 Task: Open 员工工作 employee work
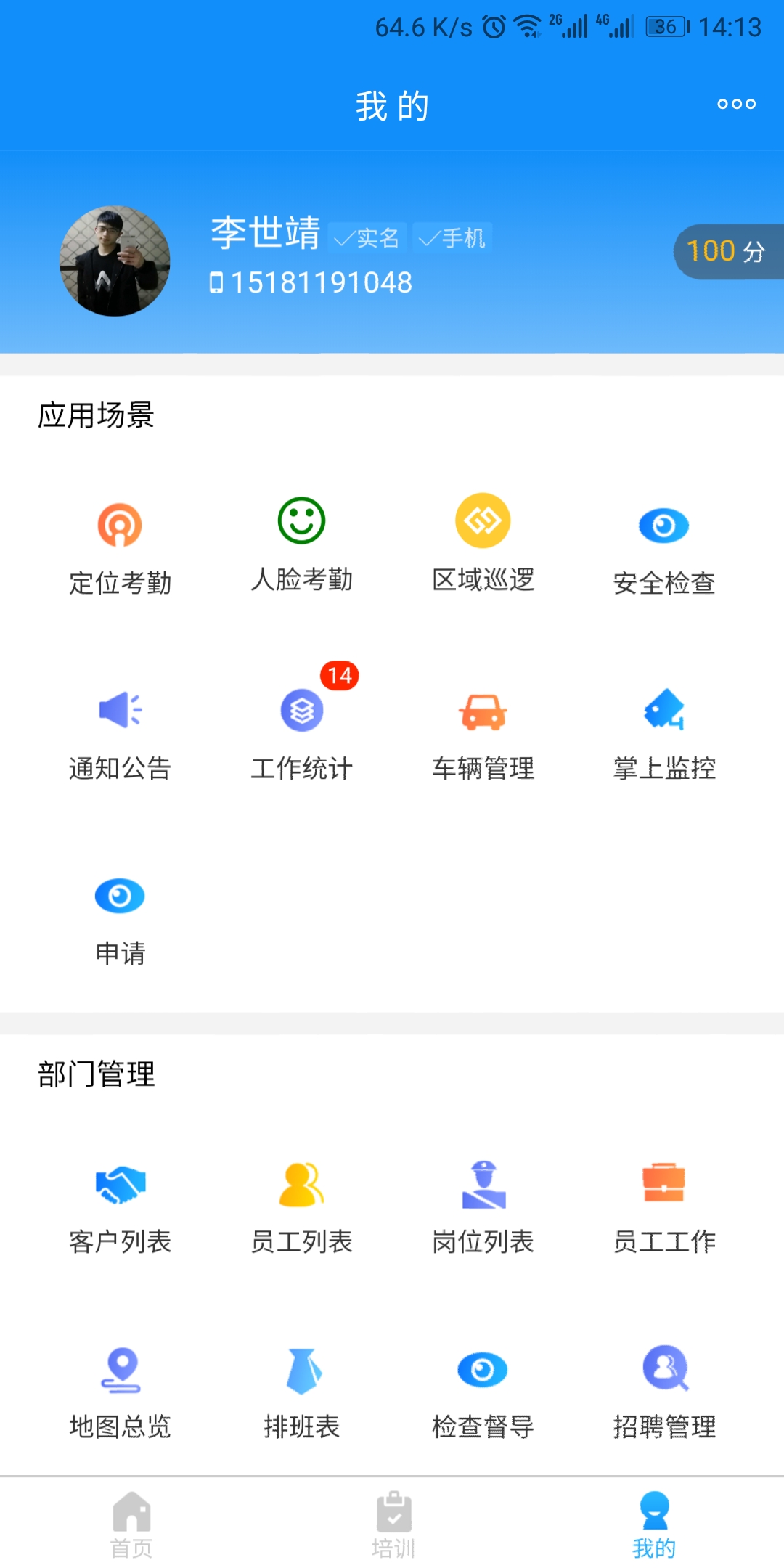pyautogui.click(x=664, y=1206)
